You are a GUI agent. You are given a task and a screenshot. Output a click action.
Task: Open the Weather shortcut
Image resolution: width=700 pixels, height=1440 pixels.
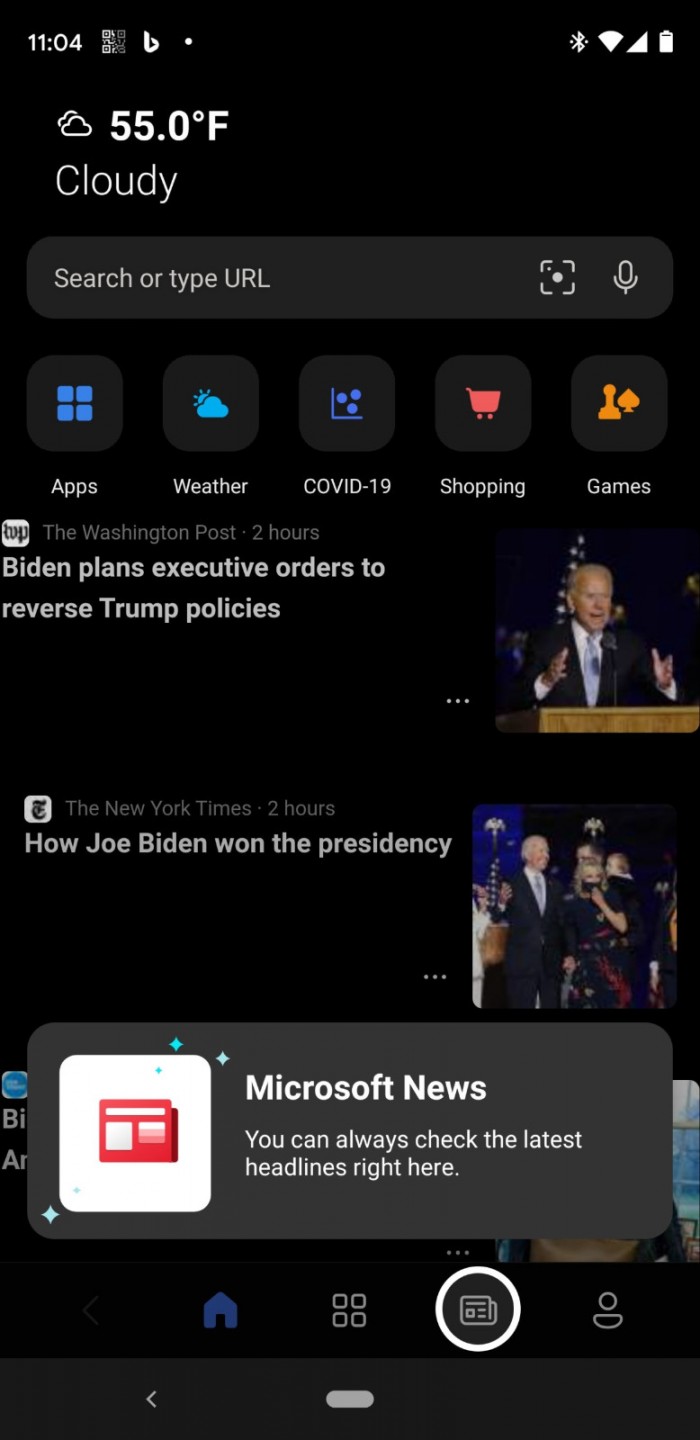[211, 403]
